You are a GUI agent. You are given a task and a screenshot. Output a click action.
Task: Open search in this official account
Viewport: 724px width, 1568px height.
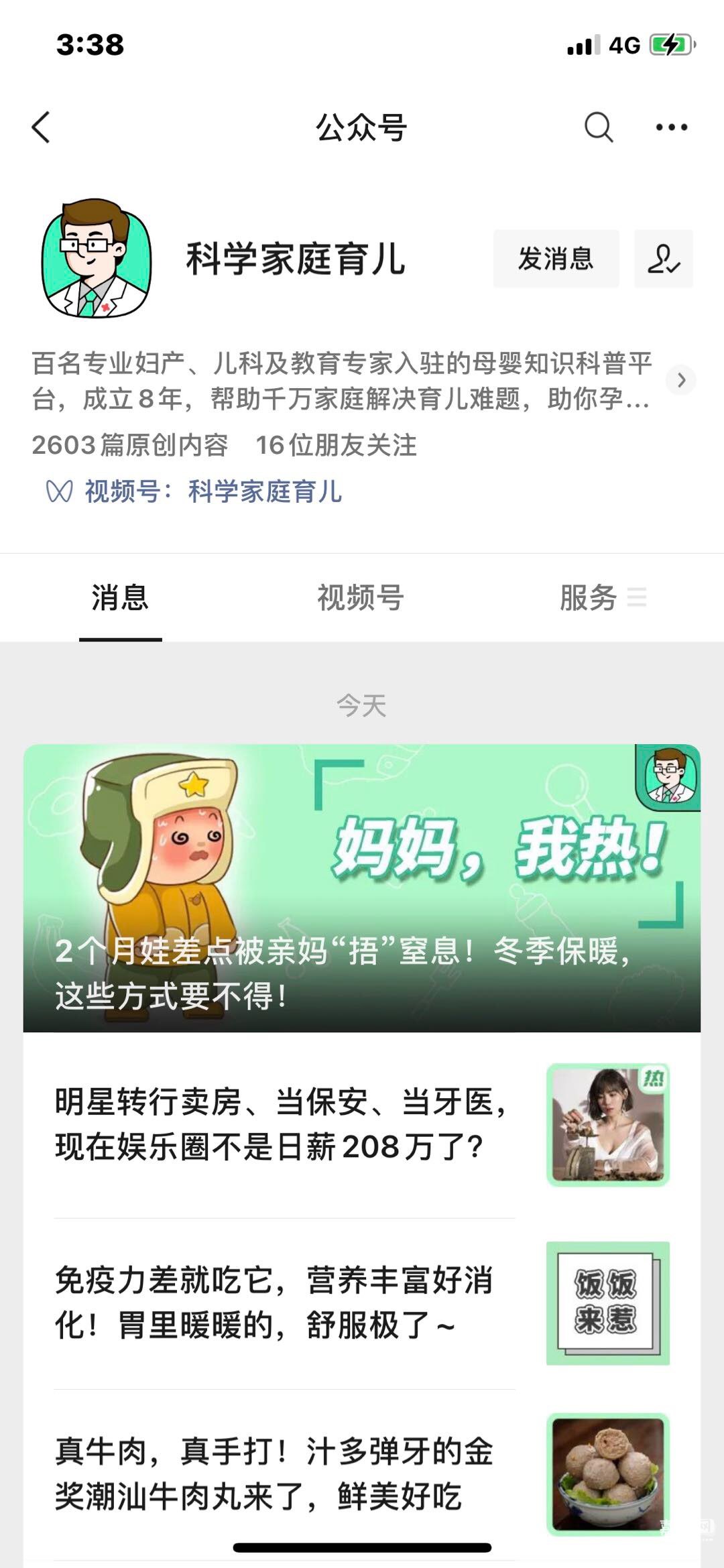click(598, 127)
